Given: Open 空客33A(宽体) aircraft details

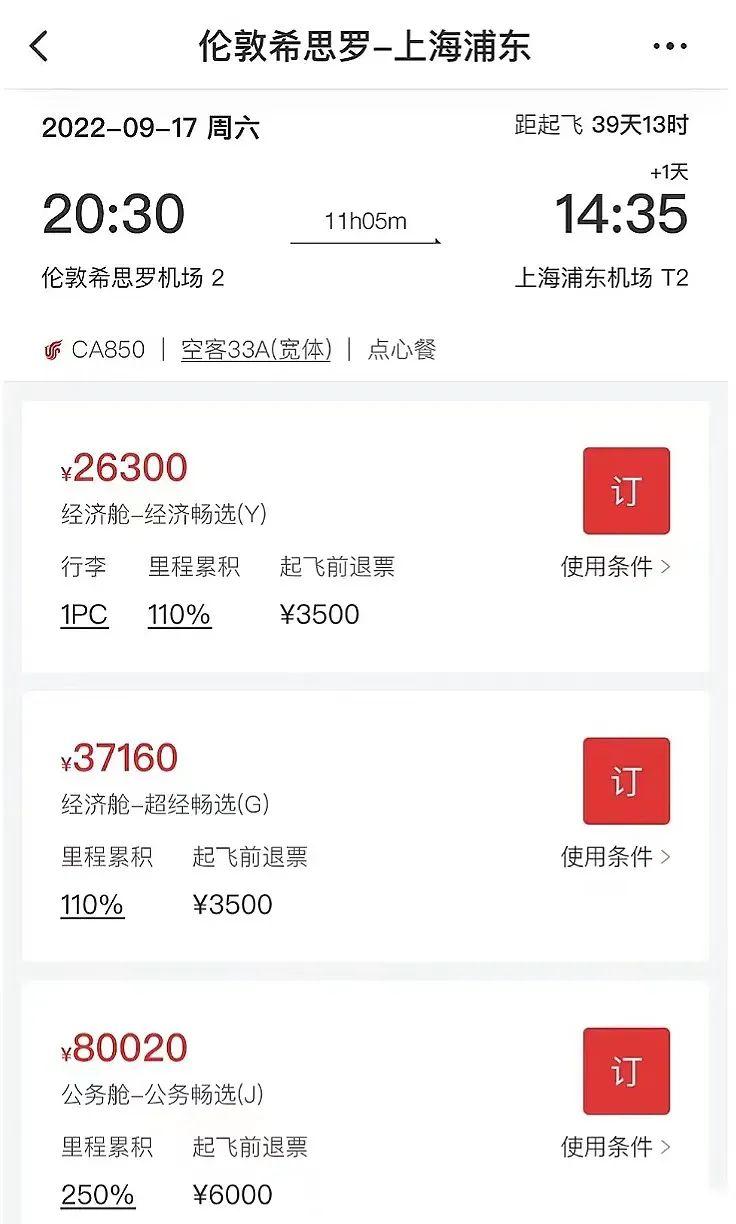Looking at the screenshot, I should click(255, 350).
